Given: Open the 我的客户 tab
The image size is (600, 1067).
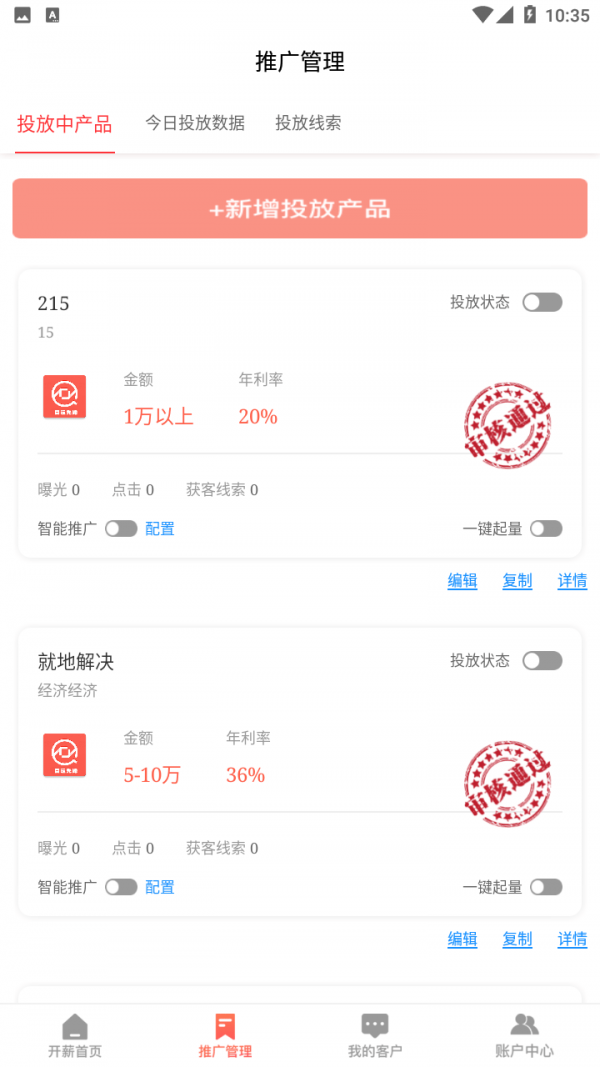Looking at the screenshot, I should click(375, 1036).
